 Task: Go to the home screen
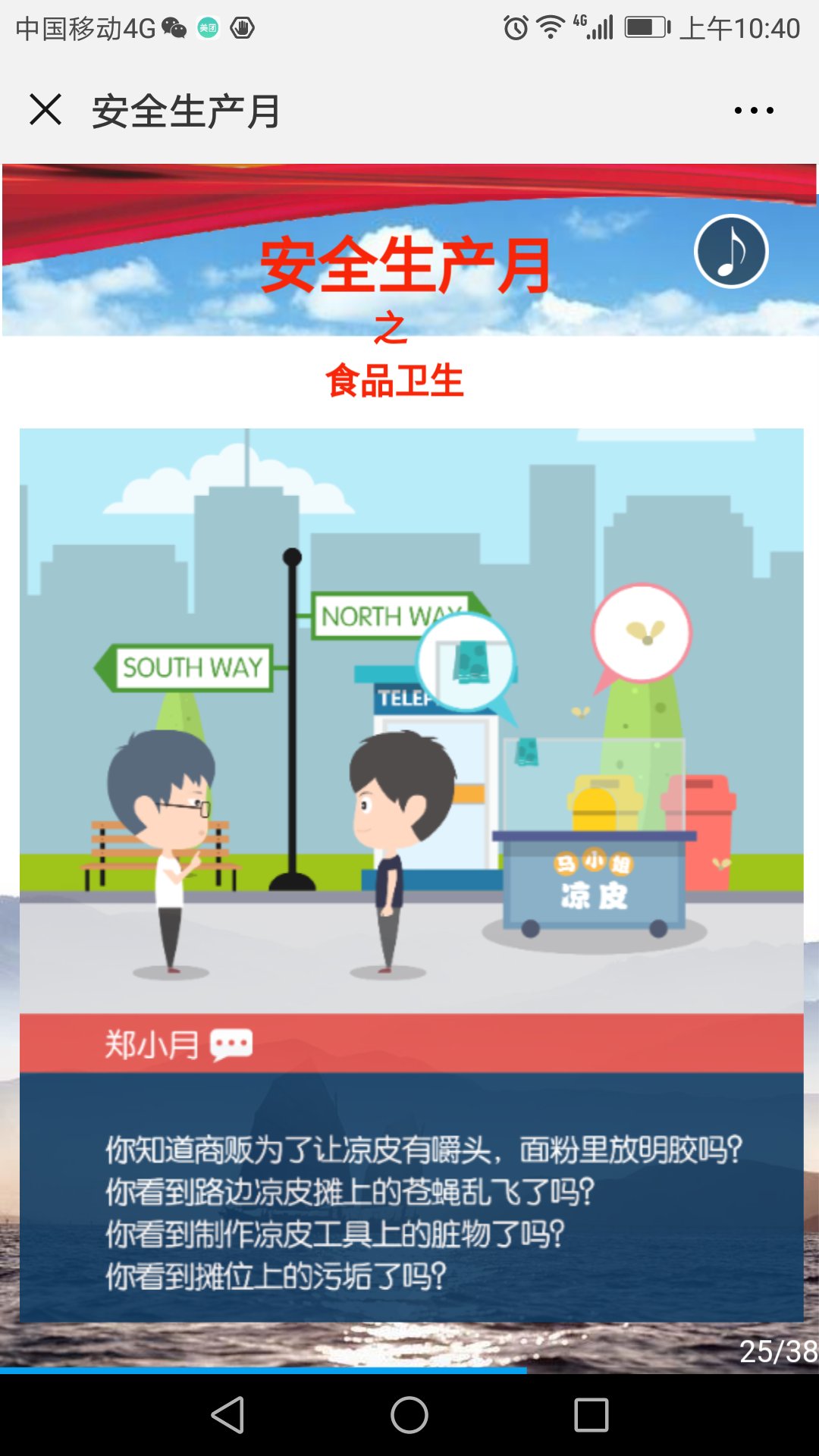coord(409,1415)
